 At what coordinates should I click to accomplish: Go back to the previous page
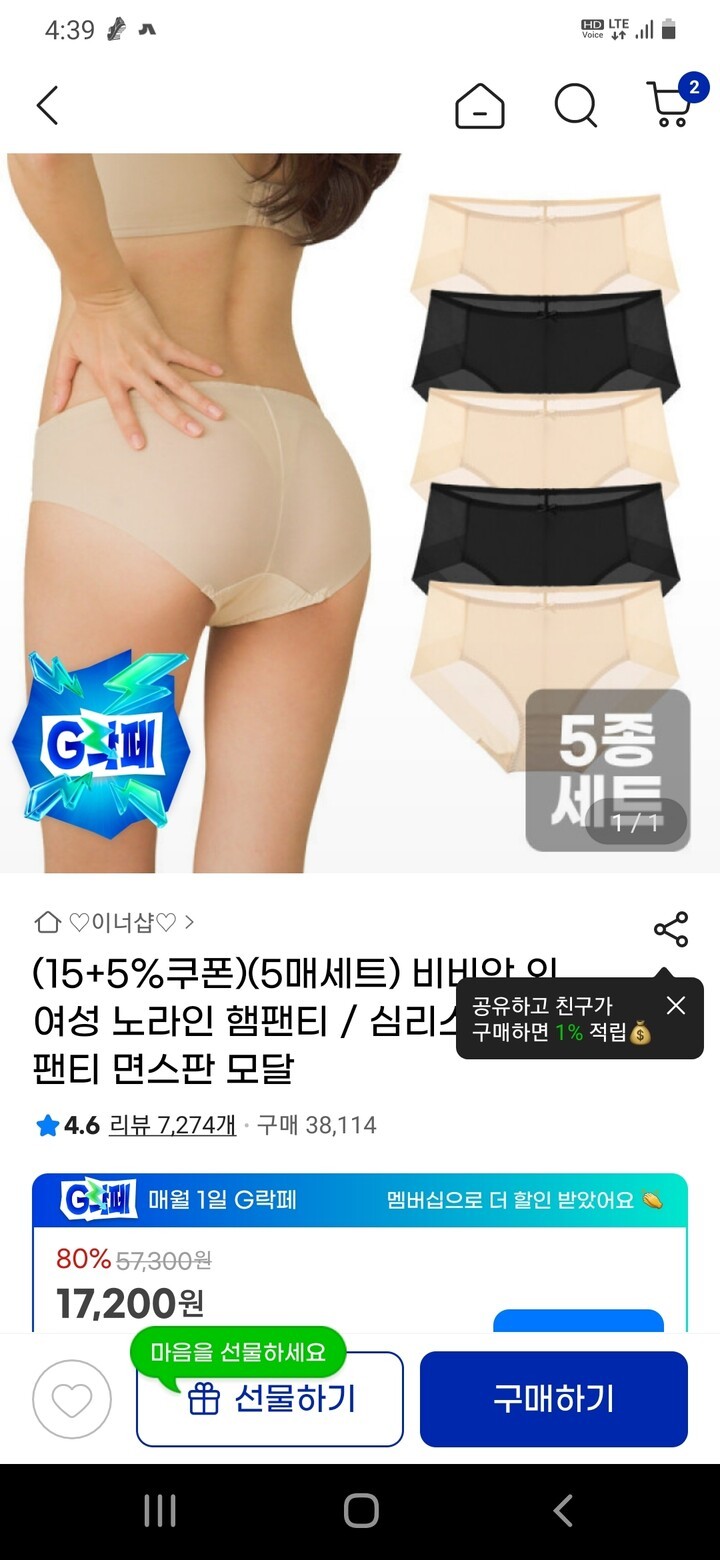click(x=47, y=105)
